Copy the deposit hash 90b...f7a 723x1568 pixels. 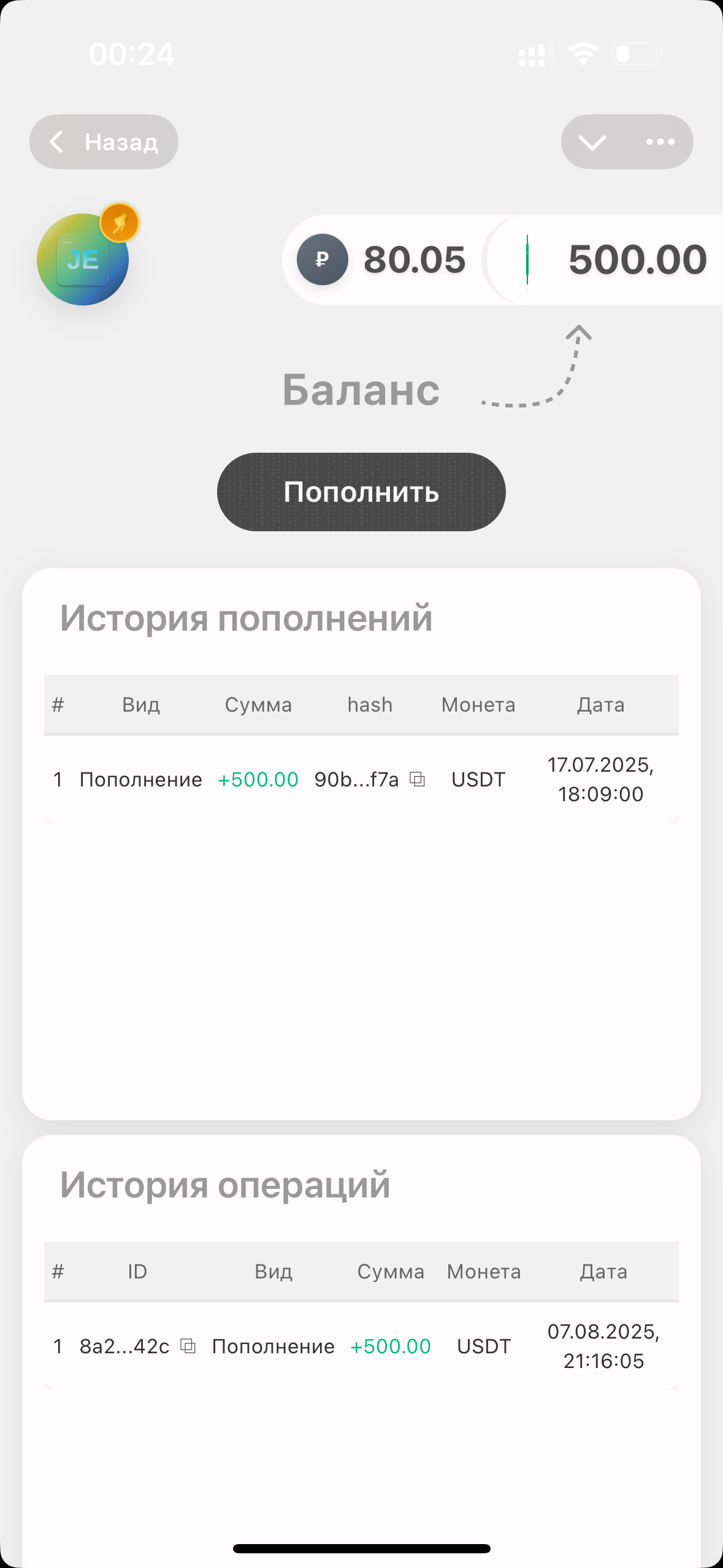point(419,779)
